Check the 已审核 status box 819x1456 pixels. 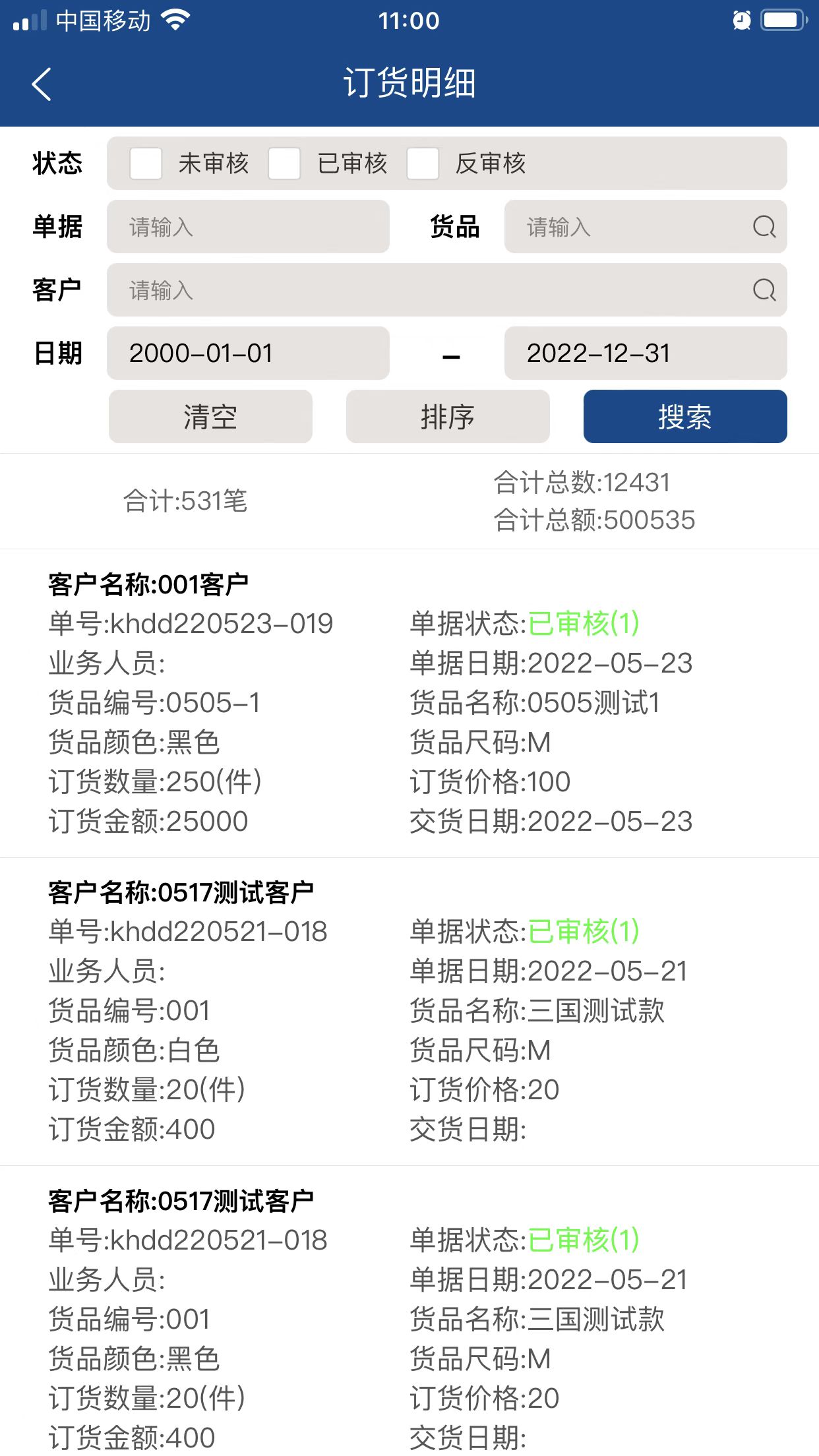[284, 164]
